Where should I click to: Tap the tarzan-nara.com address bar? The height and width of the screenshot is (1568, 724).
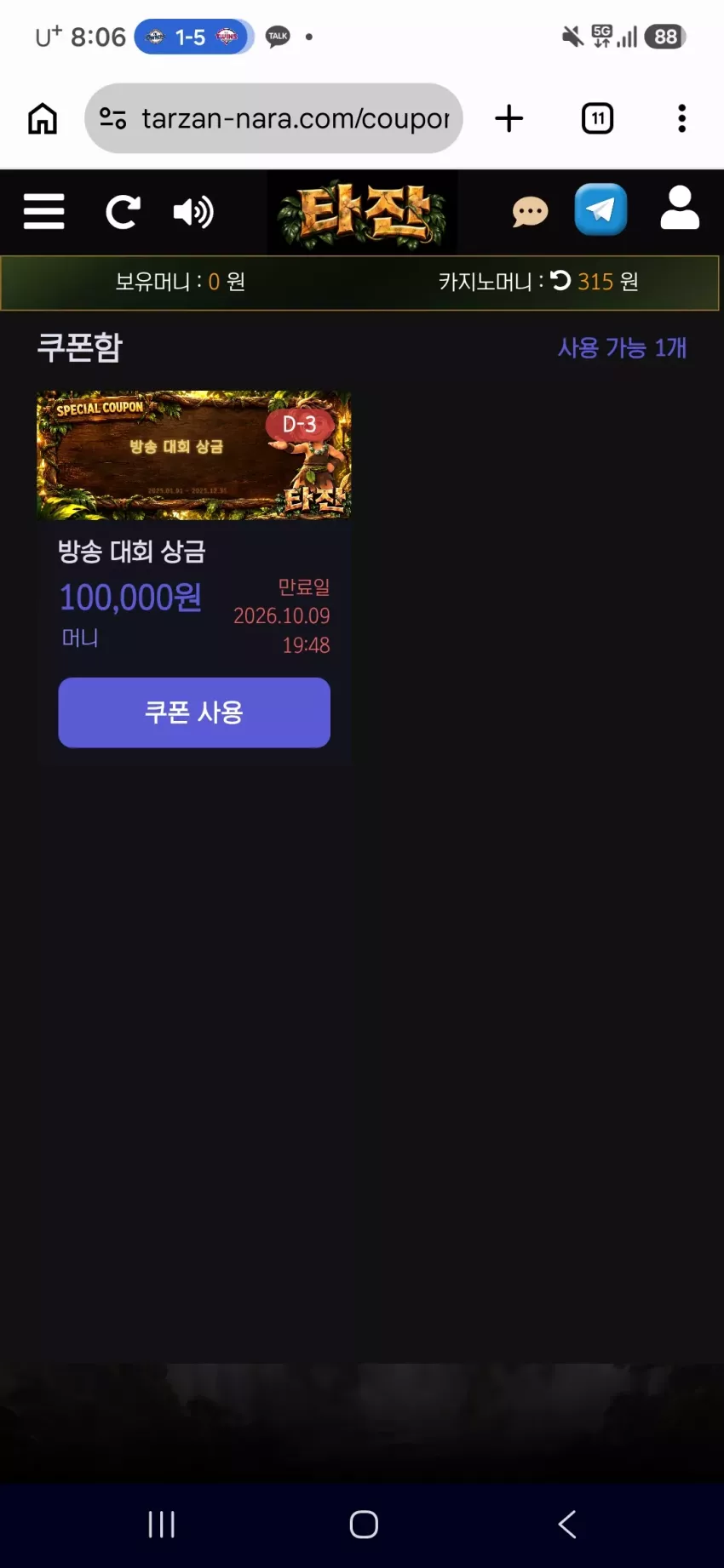pos(273,118)
